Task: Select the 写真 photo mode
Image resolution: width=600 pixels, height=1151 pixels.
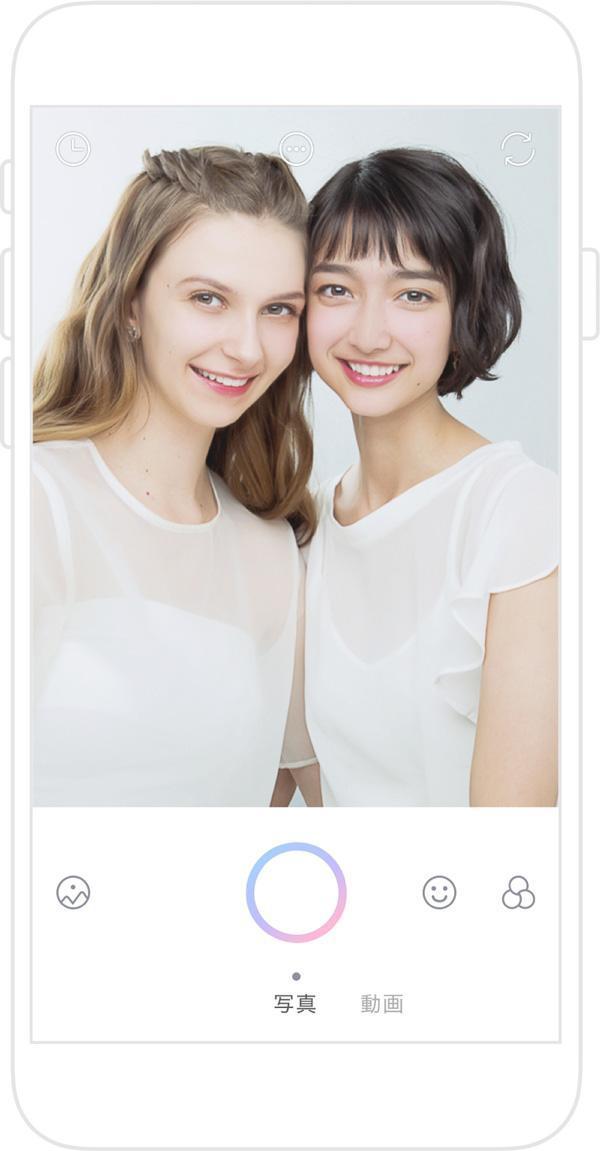Action: click(295, 1004)
